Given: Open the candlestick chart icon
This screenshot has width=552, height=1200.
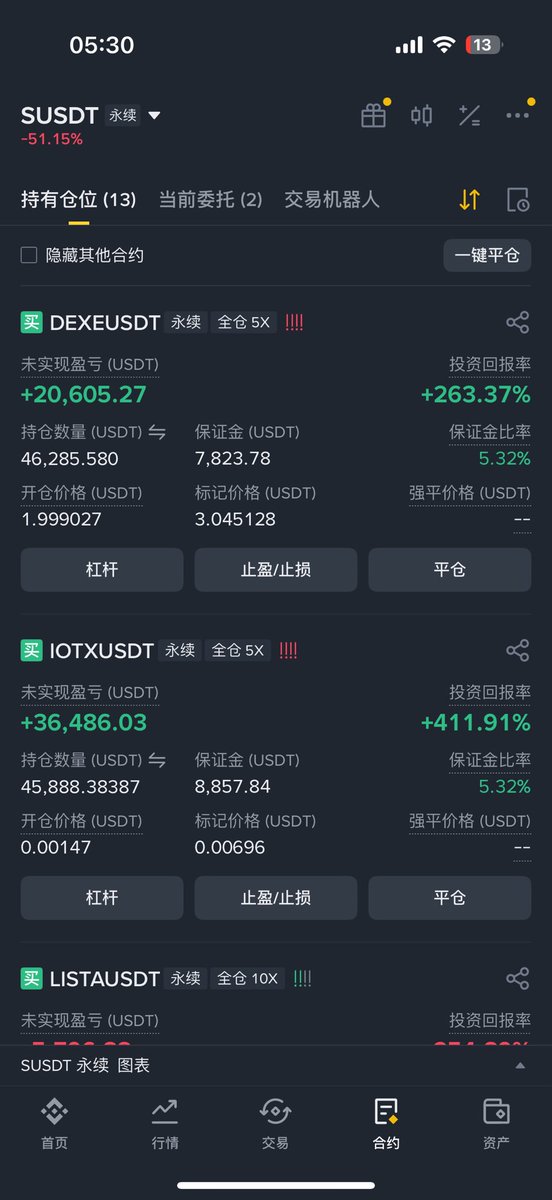Looking at the screenshot, I should [x=422, y=116].
